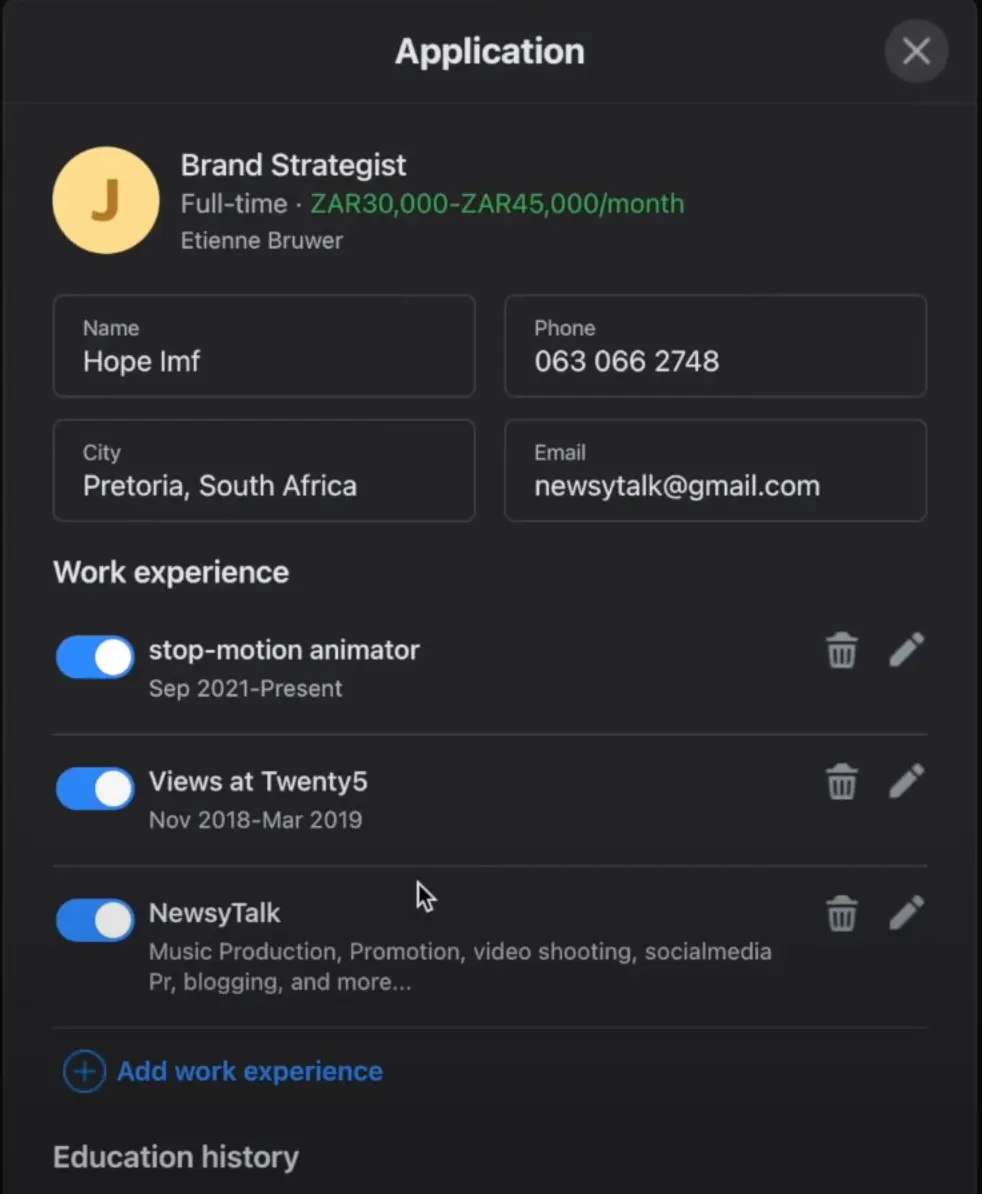This screenshot has width=982, height=1194.
Task: Close the Application dialog
Action: pos(915,51)
